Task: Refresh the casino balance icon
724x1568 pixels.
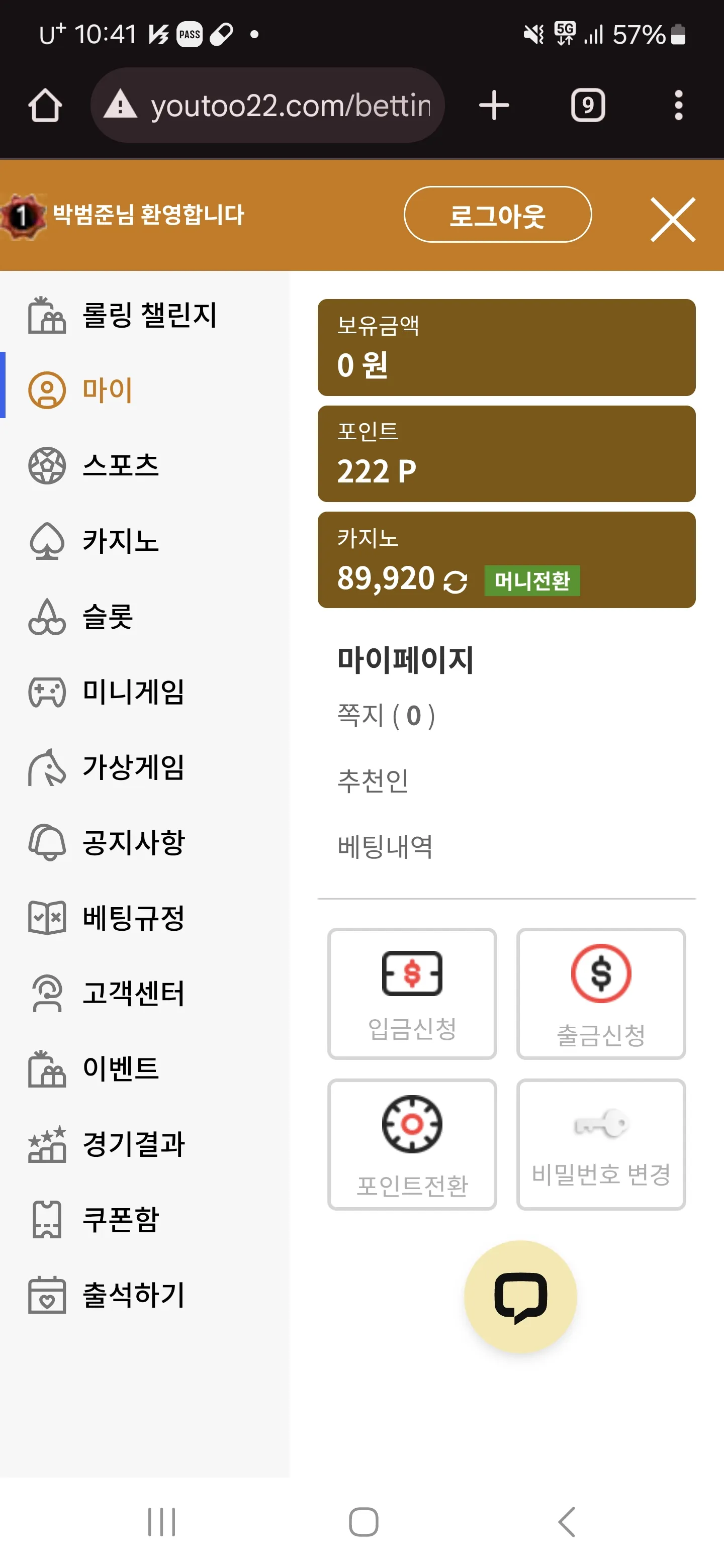Action: [455, 581]
